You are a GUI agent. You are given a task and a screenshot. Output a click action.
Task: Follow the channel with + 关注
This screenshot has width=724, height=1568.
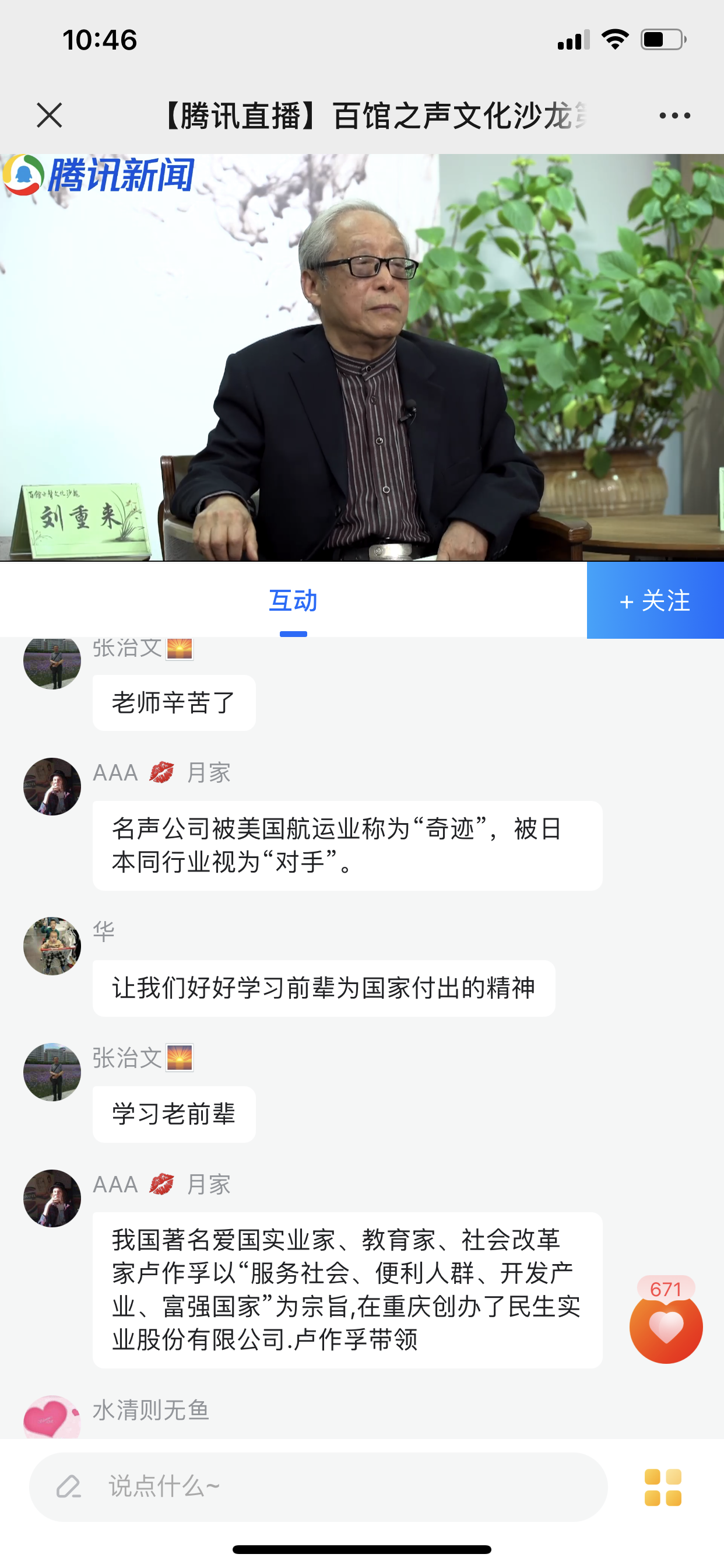tap(655, 601)
